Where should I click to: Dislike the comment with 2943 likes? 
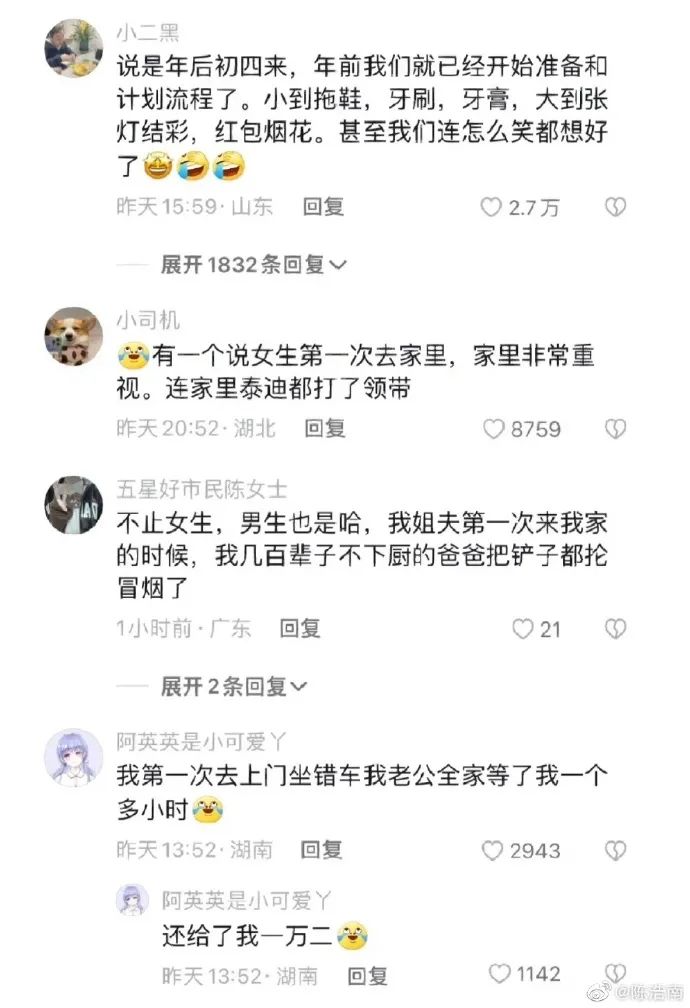pos(615,851)
